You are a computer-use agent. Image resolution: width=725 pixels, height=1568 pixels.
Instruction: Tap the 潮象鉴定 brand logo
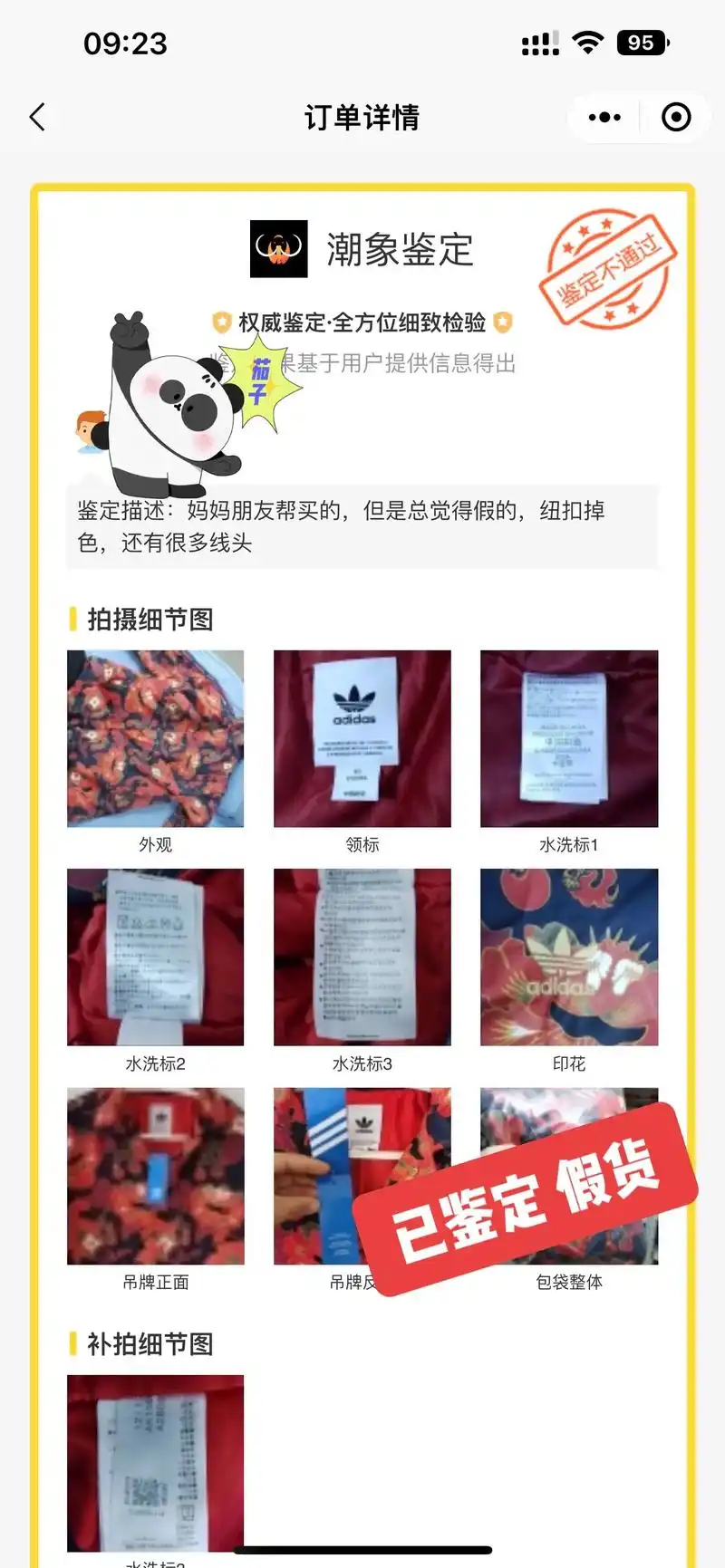(x=277, y=252)
